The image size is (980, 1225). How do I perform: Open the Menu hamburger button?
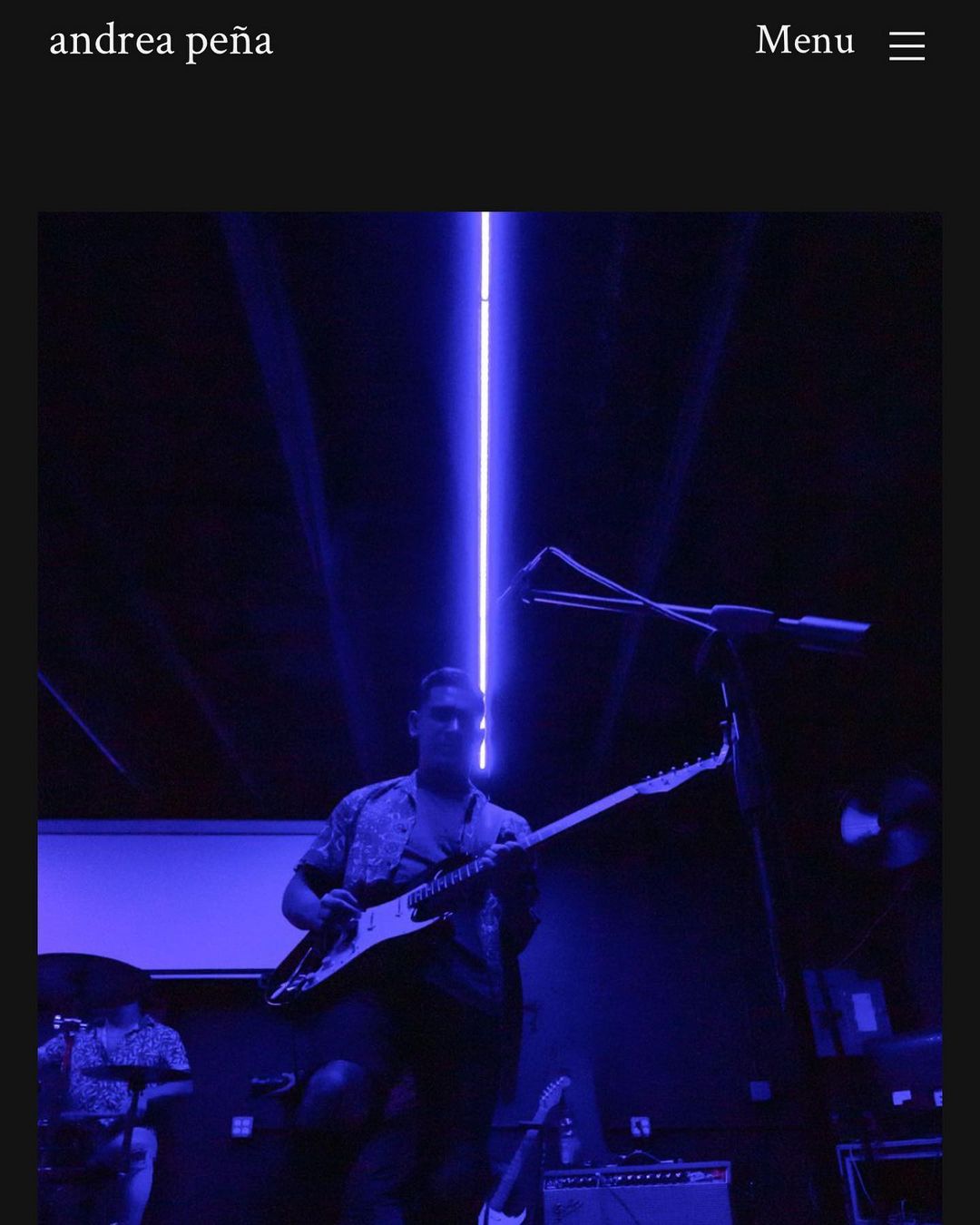point(906,44)
